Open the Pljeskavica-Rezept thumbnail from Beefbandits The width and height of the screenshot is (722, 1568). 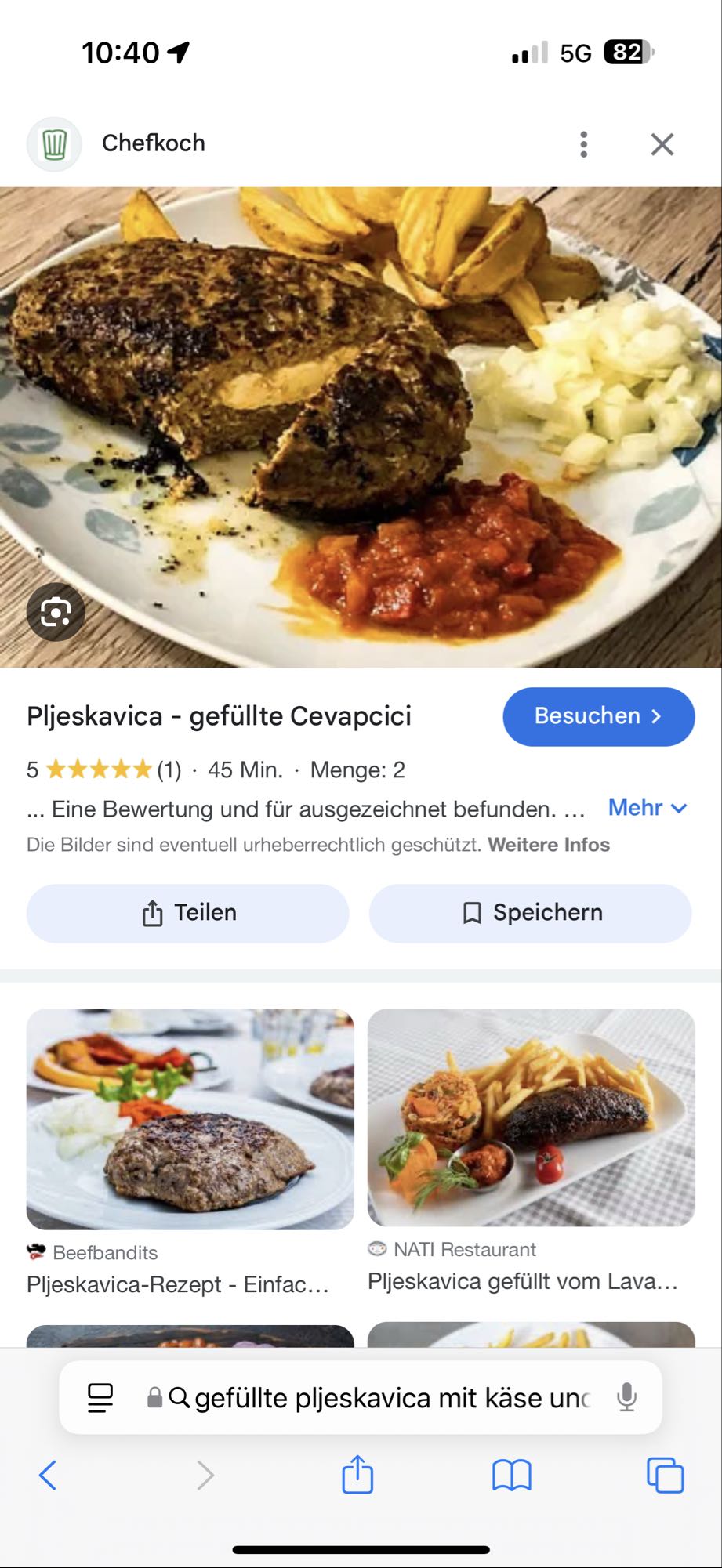click(x=189, y=1121)
